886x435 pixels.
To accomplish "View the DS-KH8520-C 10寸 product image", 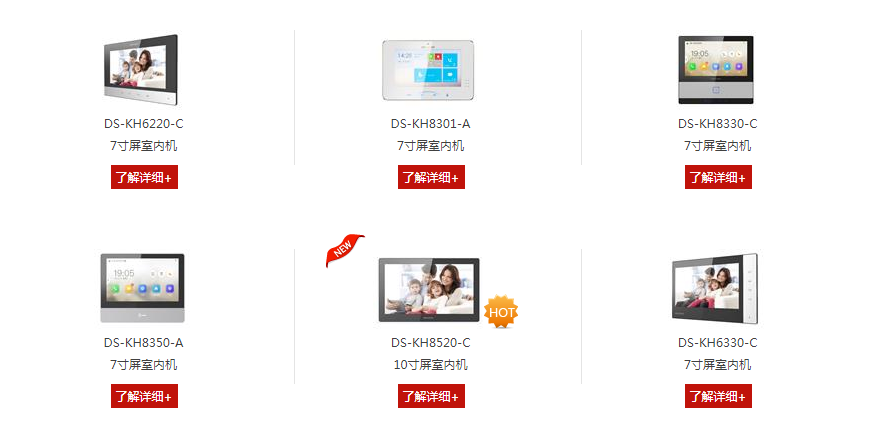I will pyautogui.click(x=428, y=290).
